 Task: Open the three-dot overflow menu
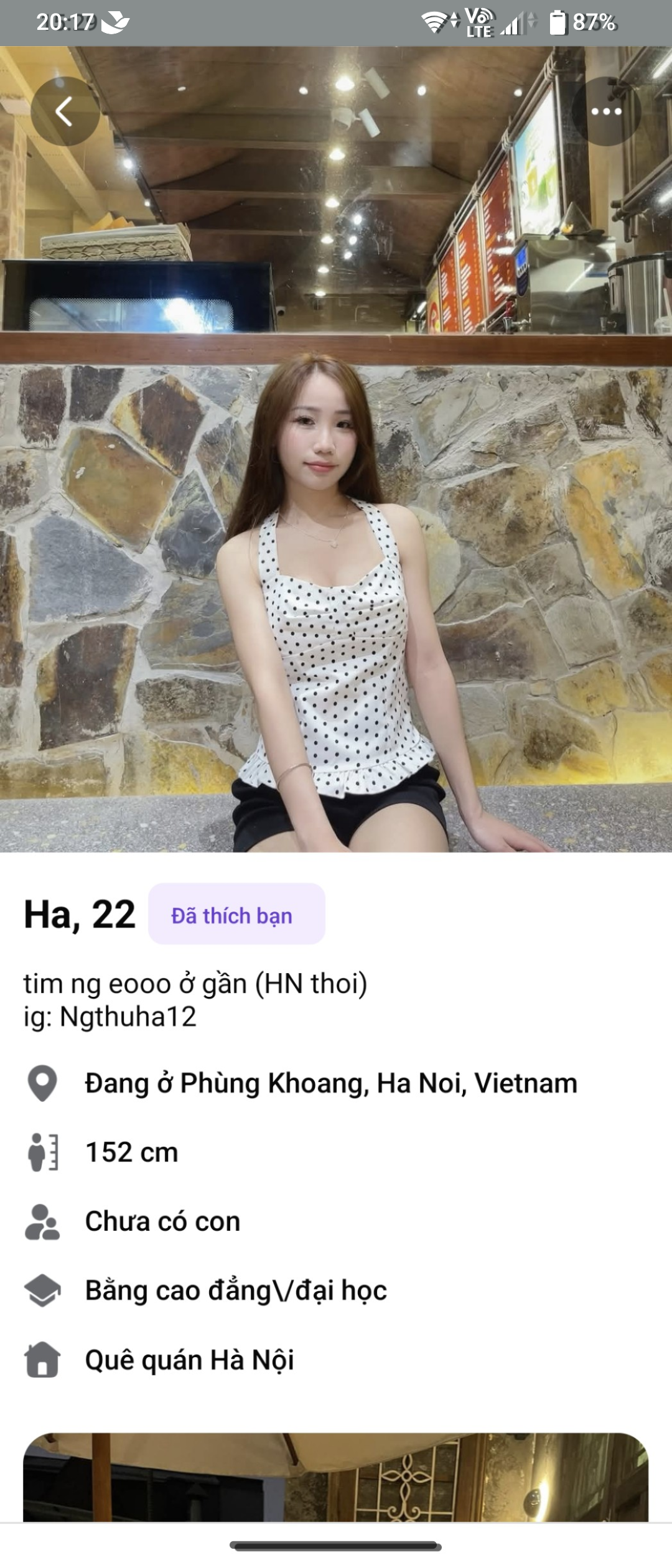click(606, 111)
